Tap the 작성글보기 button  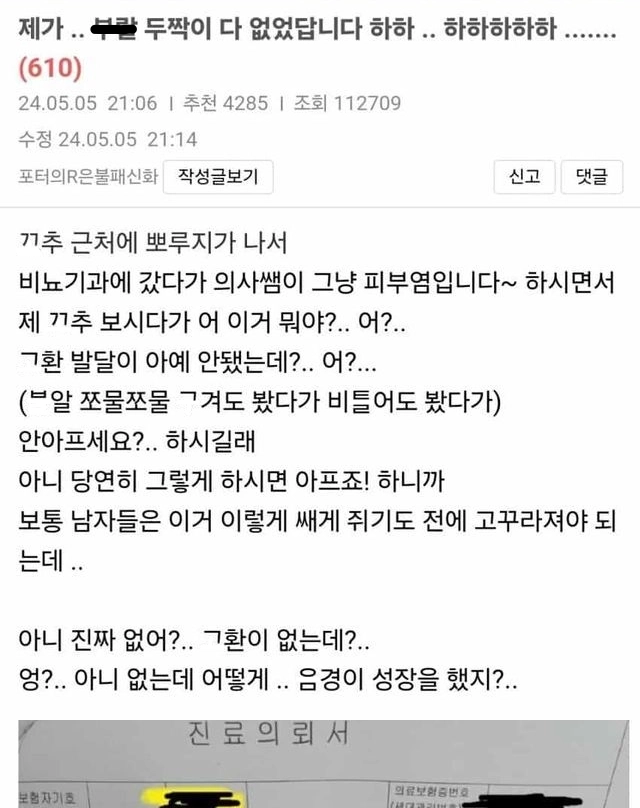(x=217, y=176)
